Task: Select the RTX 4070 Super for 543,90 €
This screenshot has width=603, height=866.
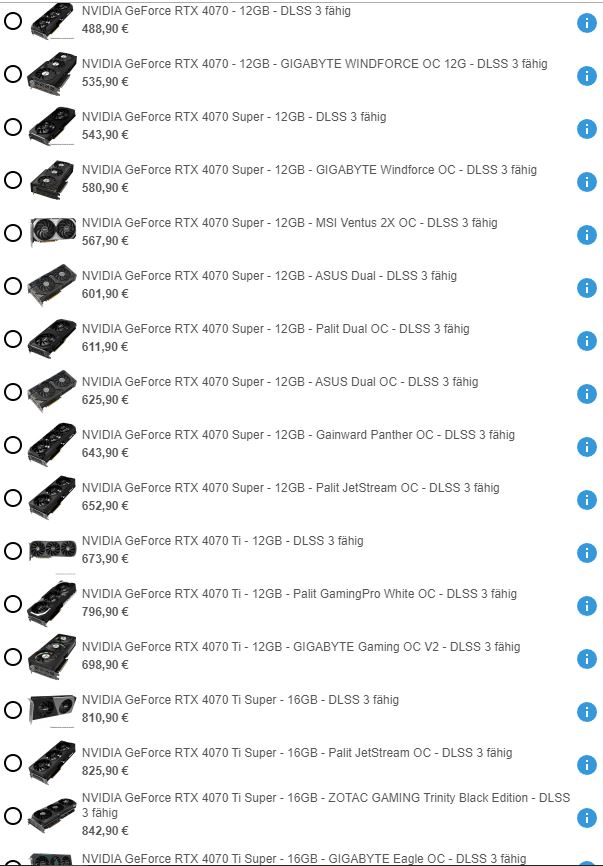Action: (13, 127)
